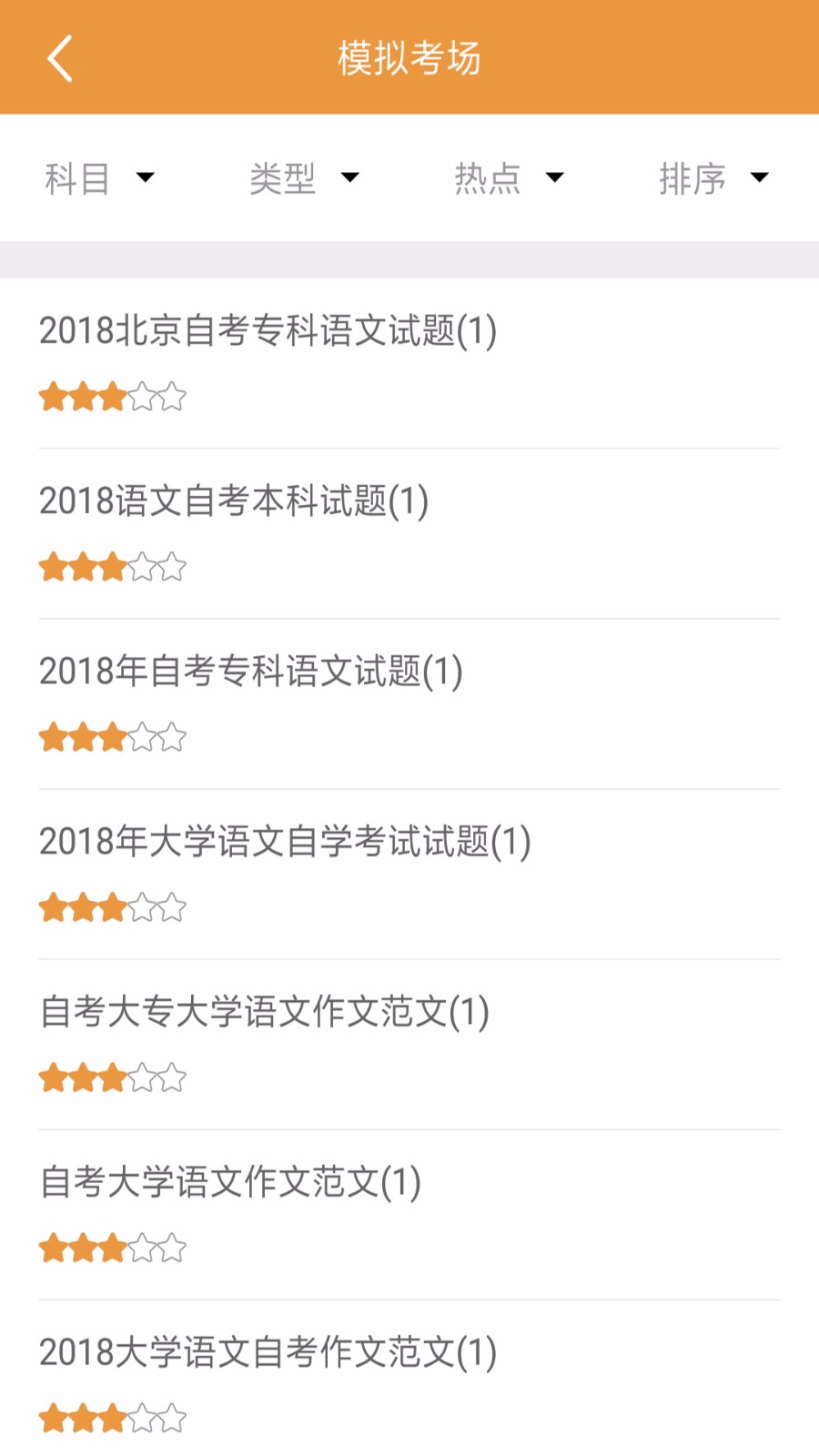This screenshot has width=819, height=1456.
Task: Tap the last empty star under 2018年自考专科语文试题(1)
Action: coord(173,736)
